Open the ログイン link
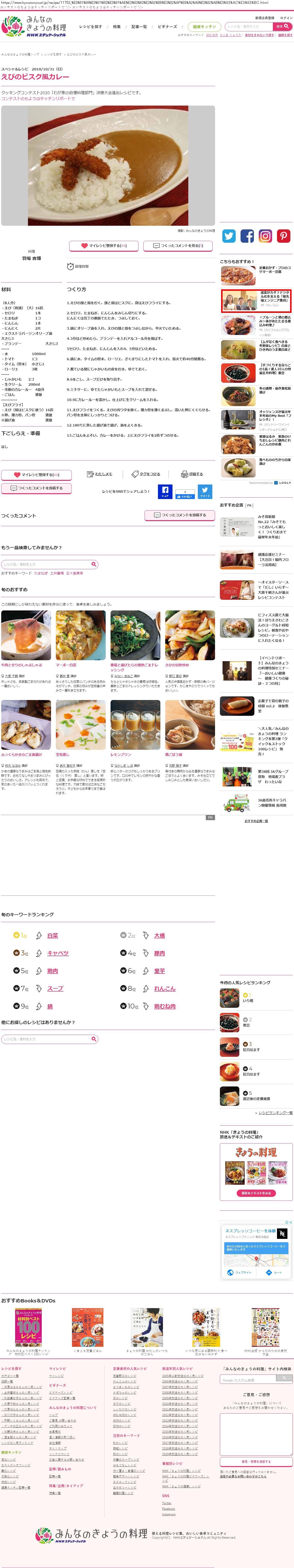This screenshot has width=294, height=1568. pyautogui.click(x=286, y=18)
